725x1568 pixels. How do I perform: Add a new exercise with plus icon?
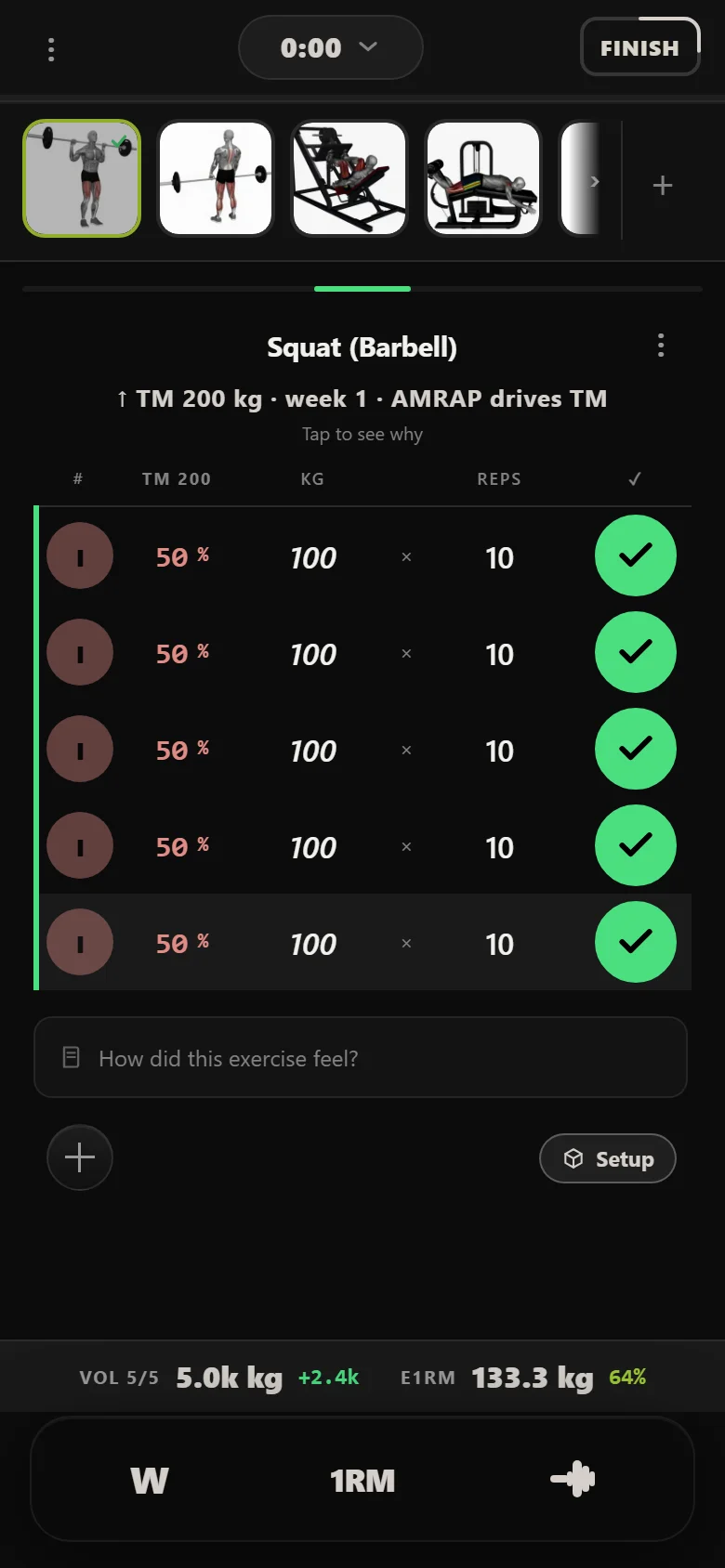tap(663, 186)
